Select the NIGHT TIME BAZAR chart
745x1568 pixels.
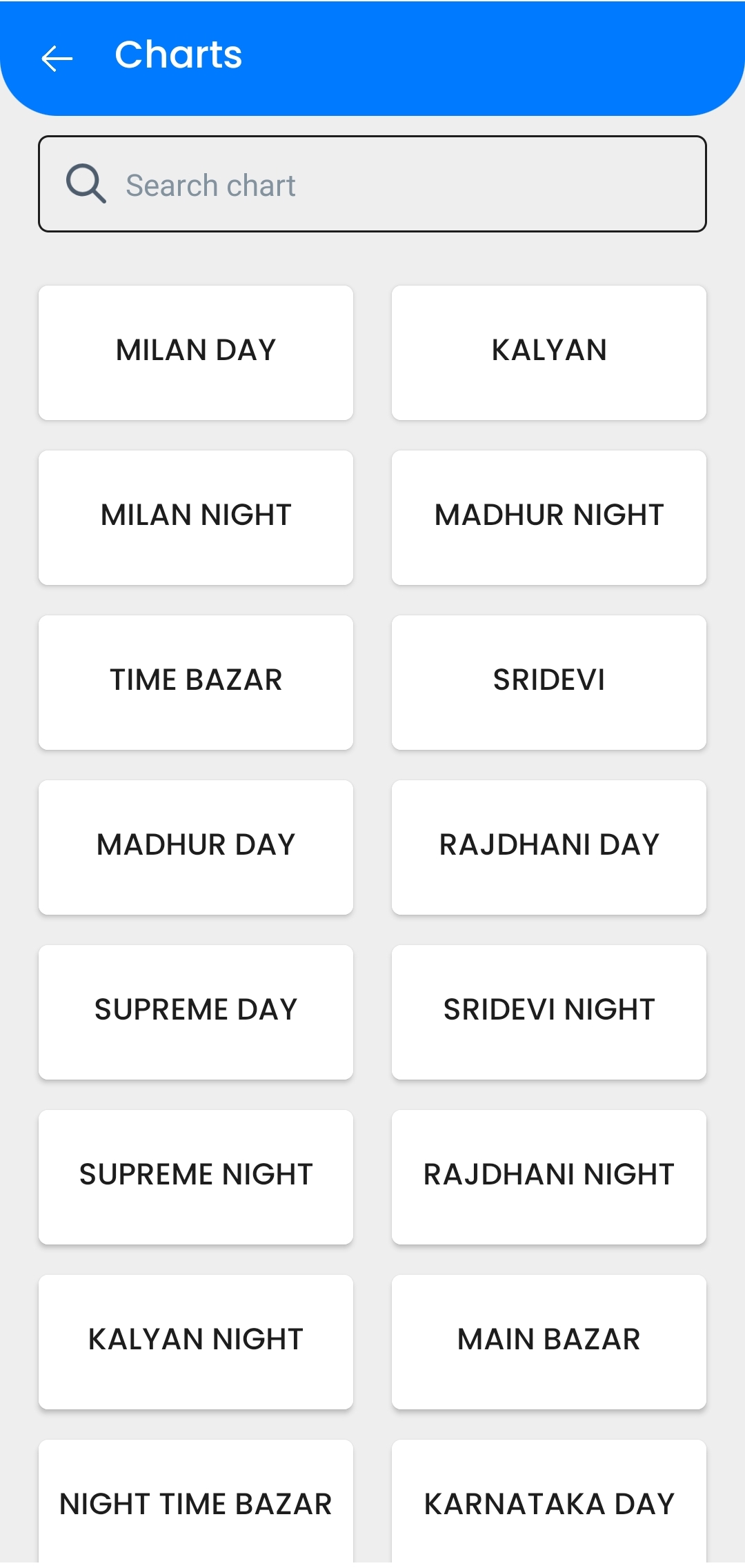click(x=196, y=1502)
